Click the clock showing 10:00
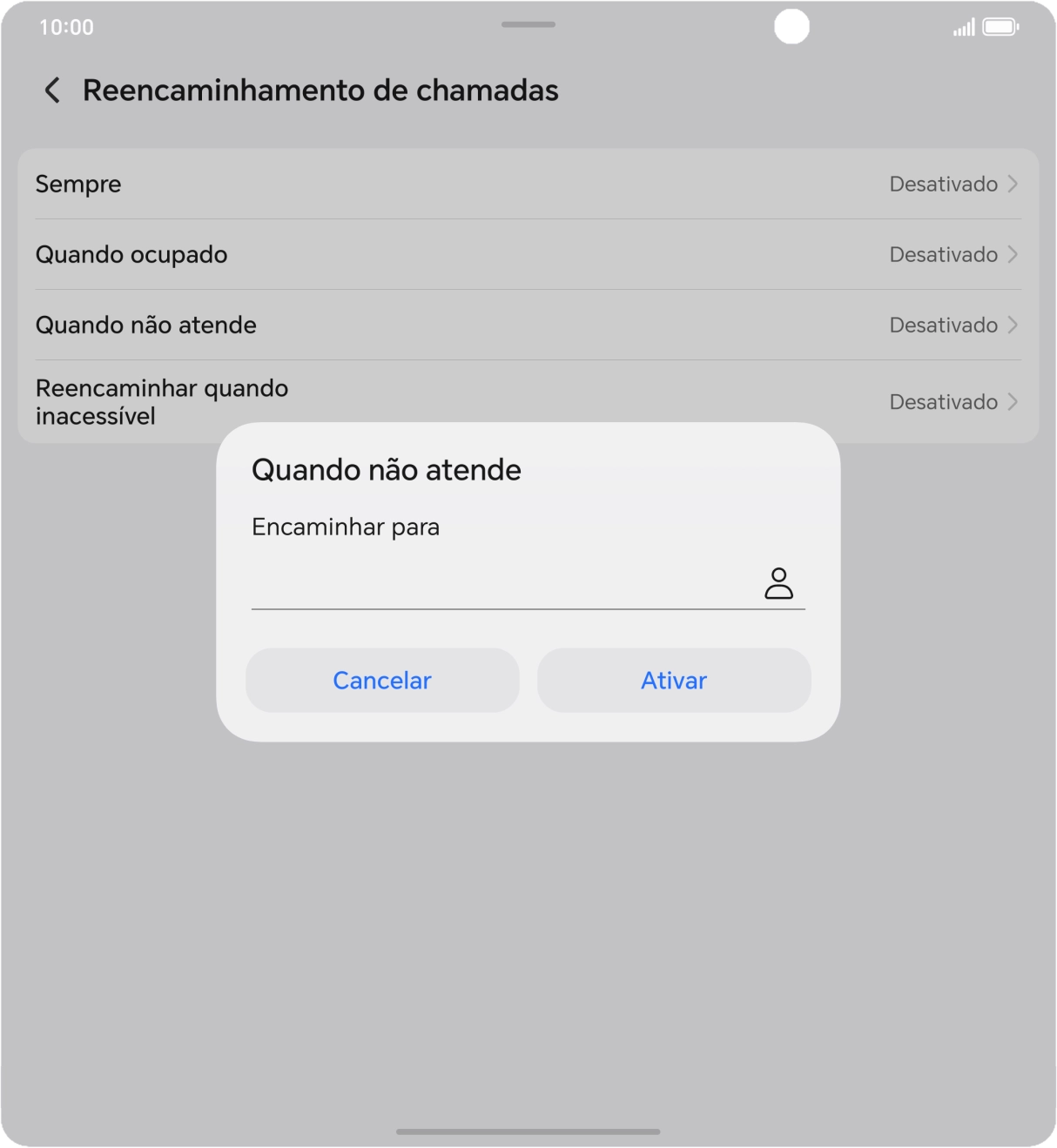The width and height of the screenshot is (1057, 1148). [x=65, y=27]
